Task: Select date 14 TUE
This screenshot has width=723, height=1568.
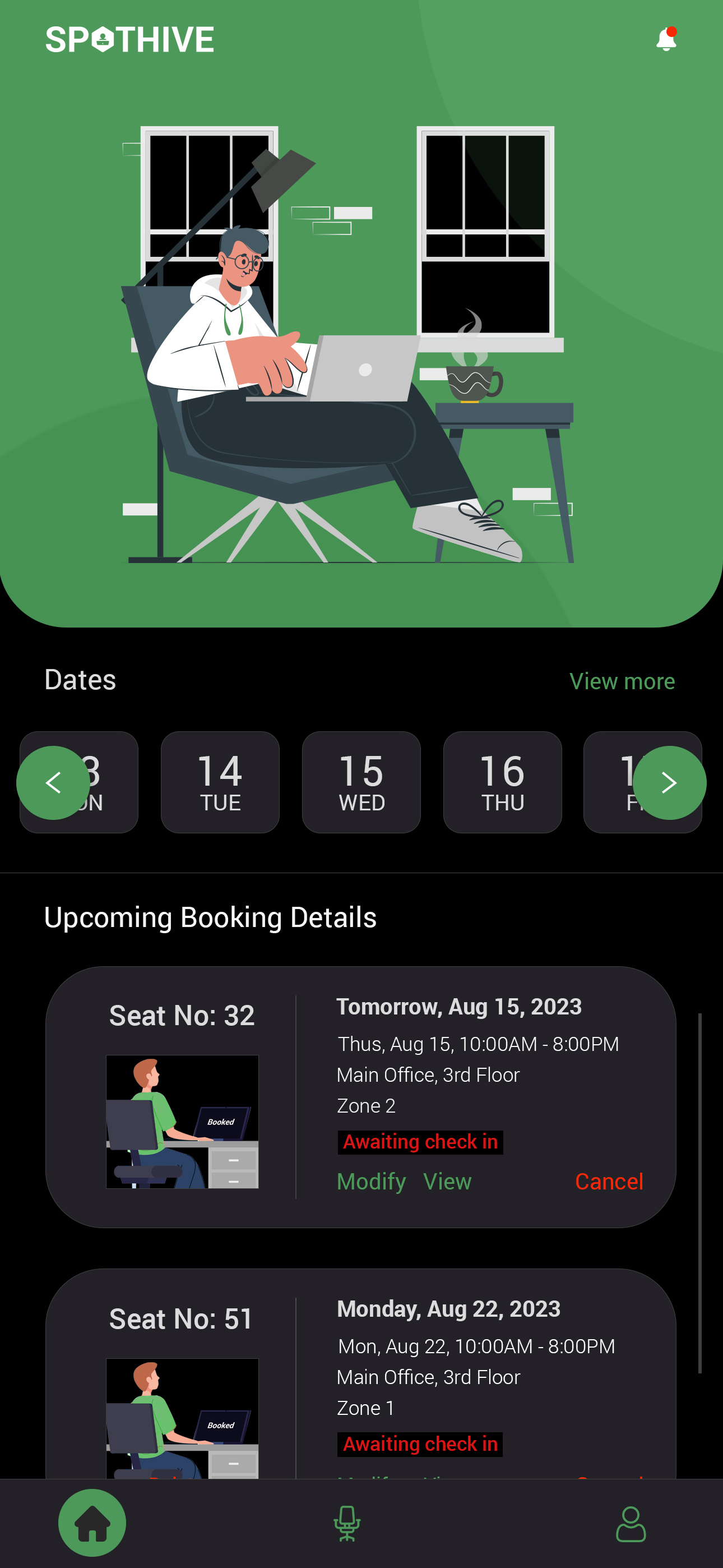Action: tap(220, 782)
